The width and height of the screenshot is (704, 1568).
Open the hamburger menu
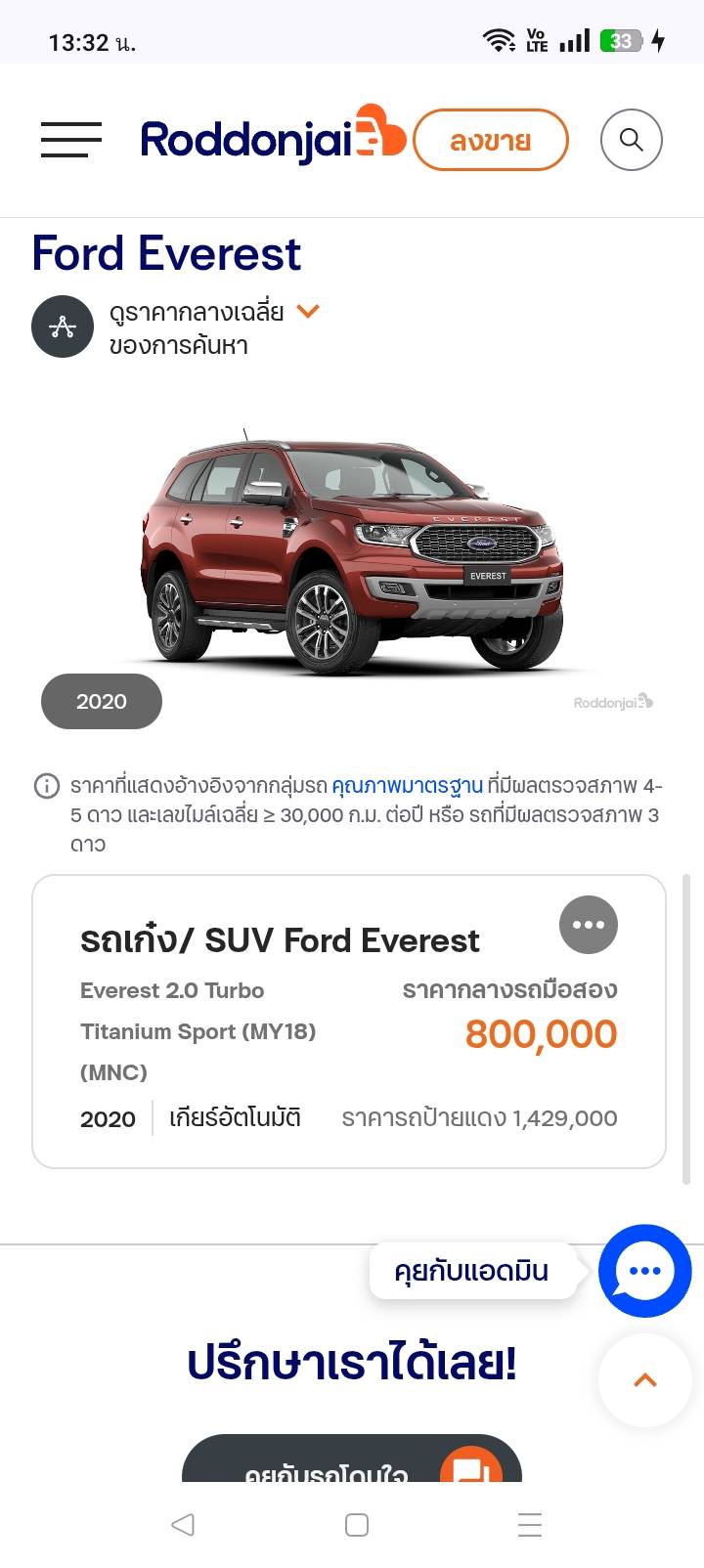click(x=70, y=140)
